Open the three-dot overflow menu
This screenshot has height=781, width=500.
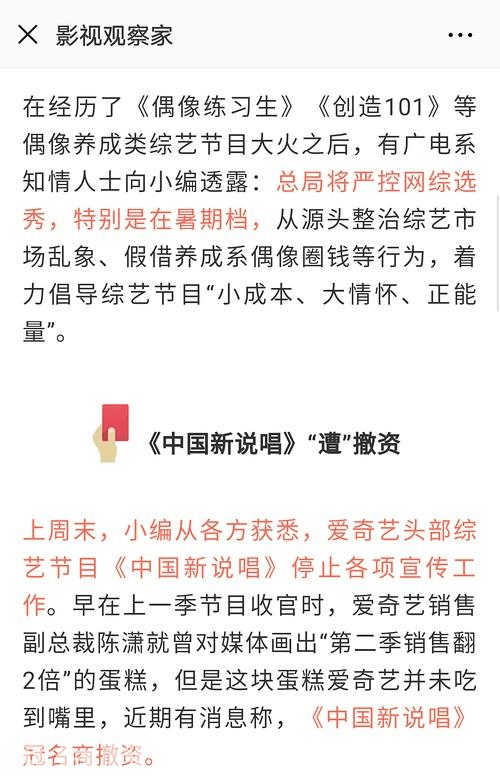click(460, 35)
